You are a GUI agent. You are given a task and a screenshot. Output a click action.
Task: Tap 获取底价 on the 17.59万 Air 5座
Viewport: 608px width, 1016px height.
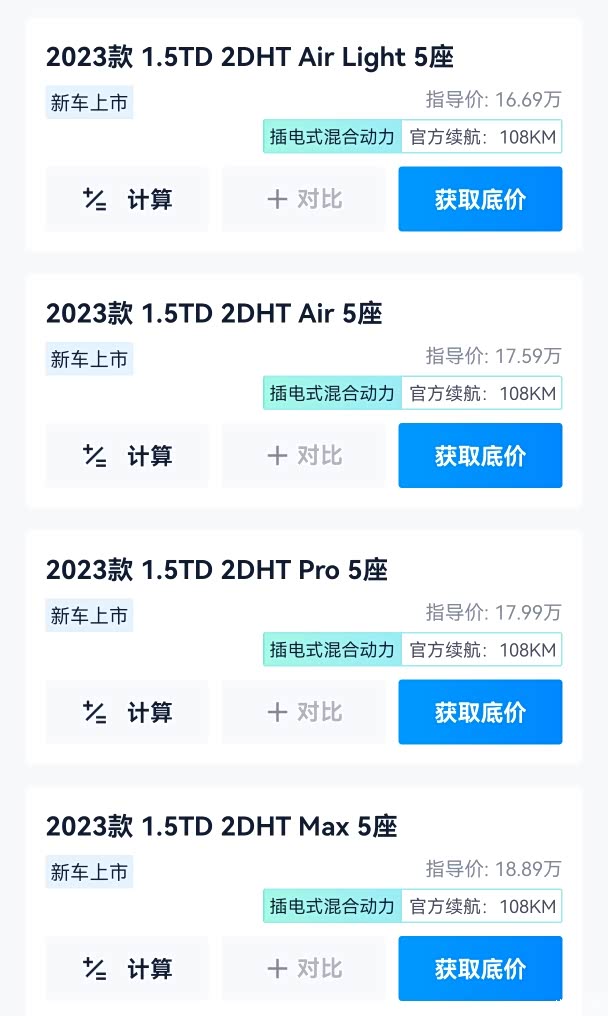click(x=480, y=456)
